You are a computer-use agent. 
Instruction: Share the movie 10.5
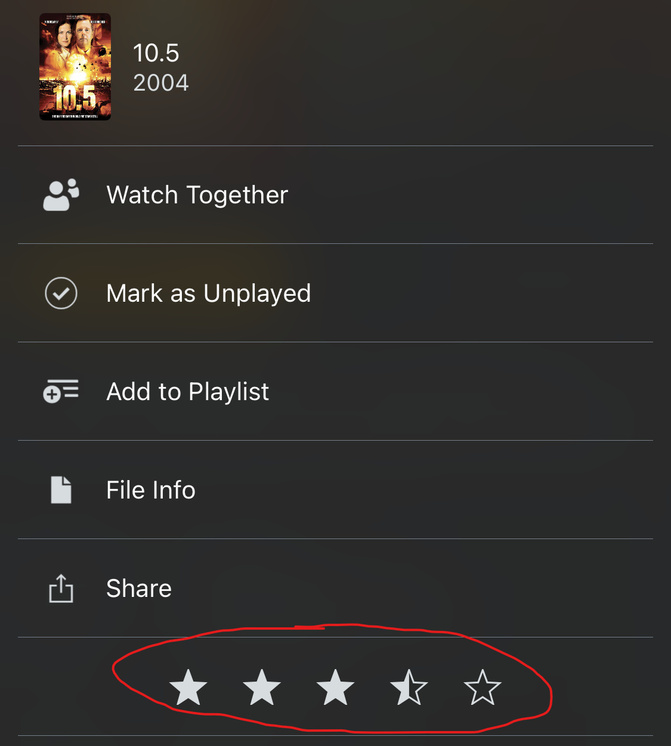138,588
